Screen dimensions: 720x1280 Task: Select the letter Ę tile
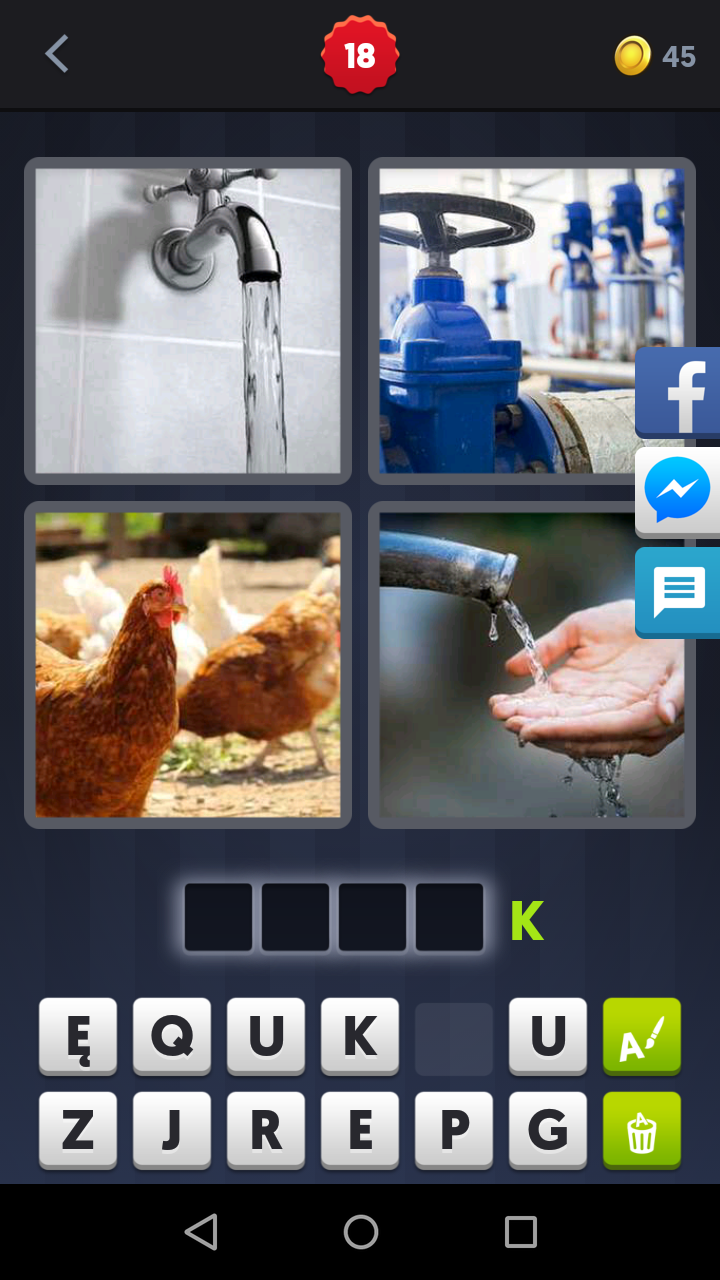(78, 1036)
